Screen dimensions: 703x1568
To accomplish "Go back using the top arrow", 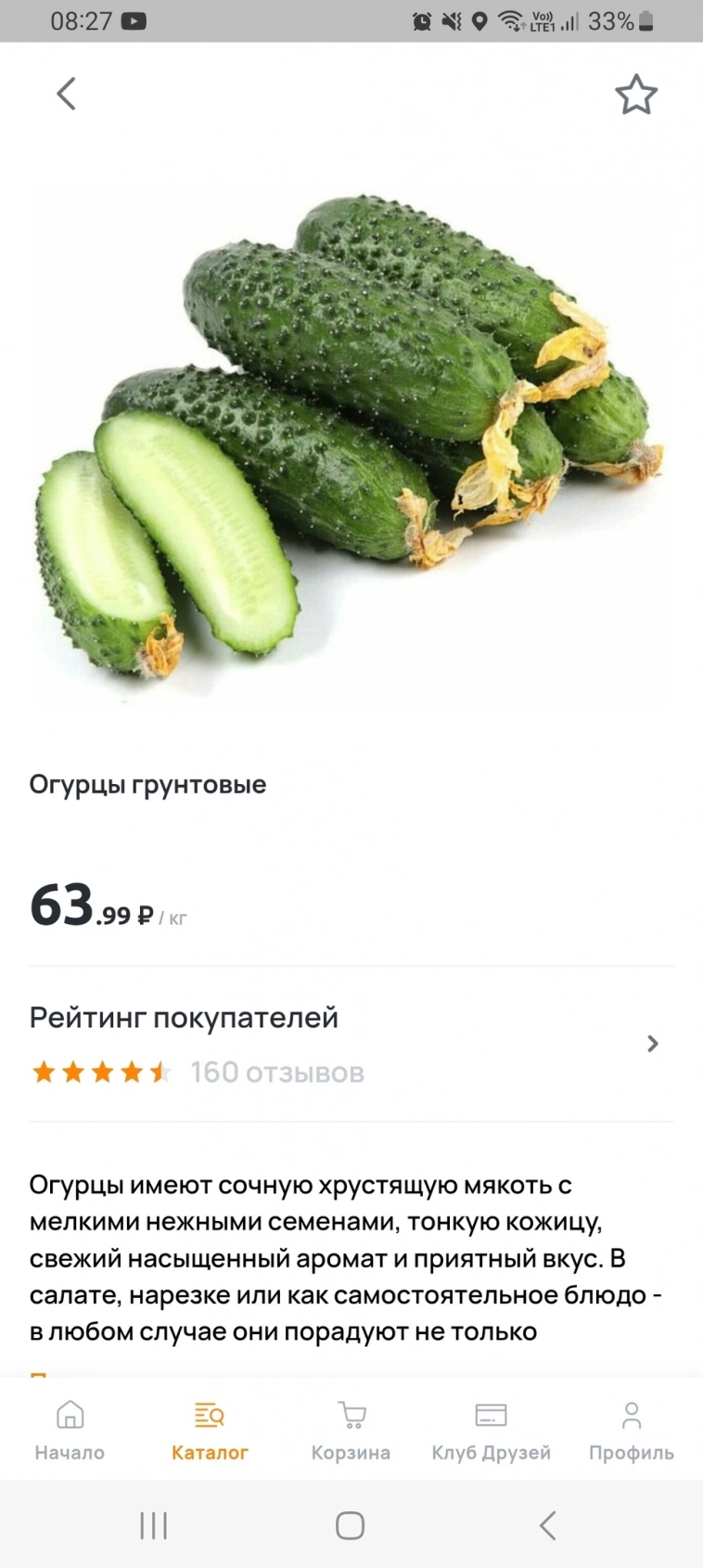I will click(66, 94).
